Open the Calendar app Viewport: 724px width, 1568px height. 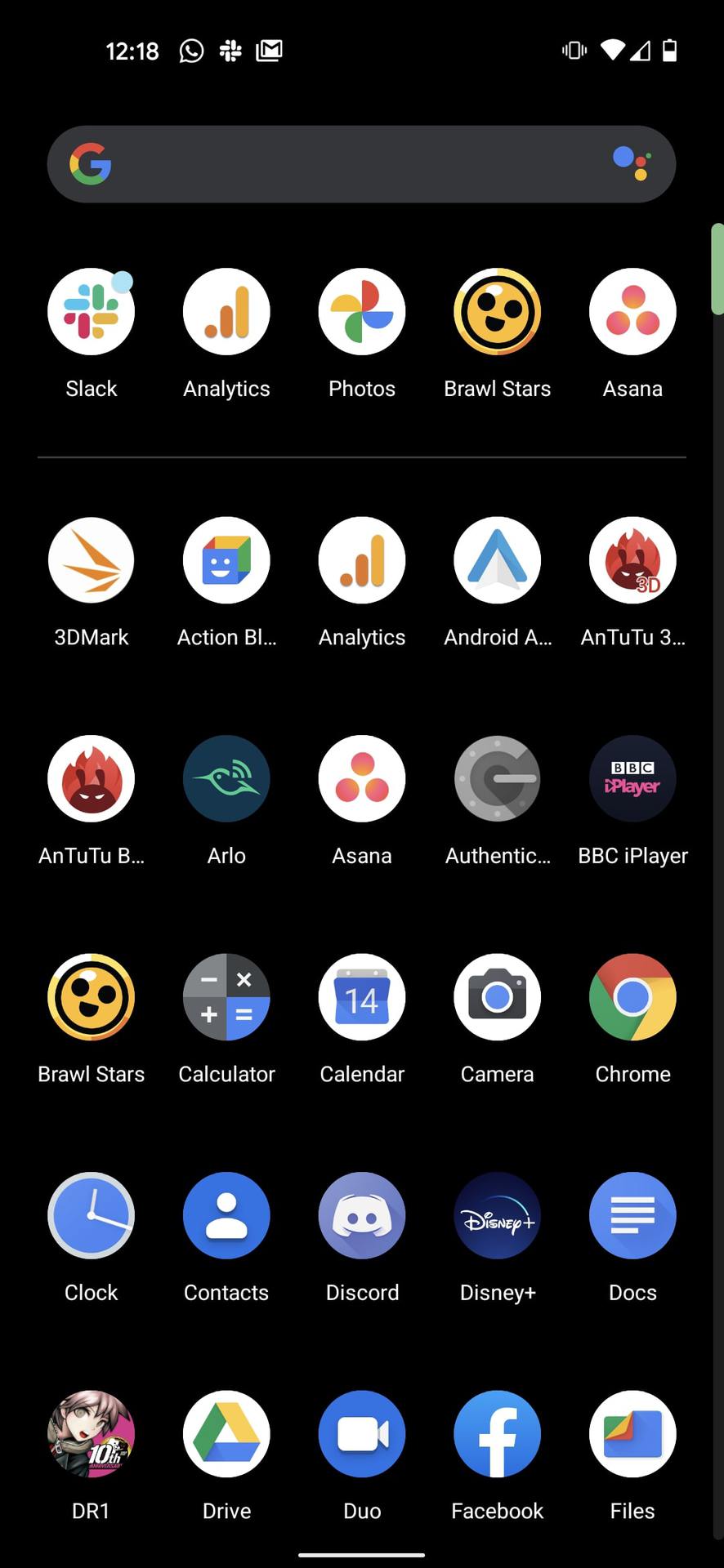point(362,997)
